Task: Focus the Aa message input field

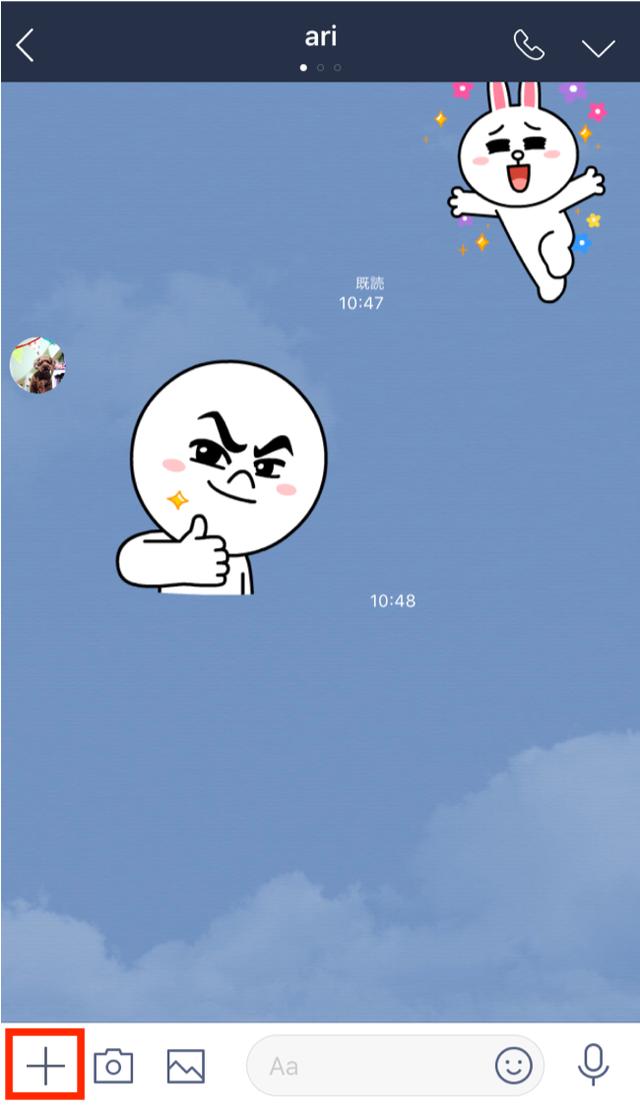Action: coord(370,1066)
